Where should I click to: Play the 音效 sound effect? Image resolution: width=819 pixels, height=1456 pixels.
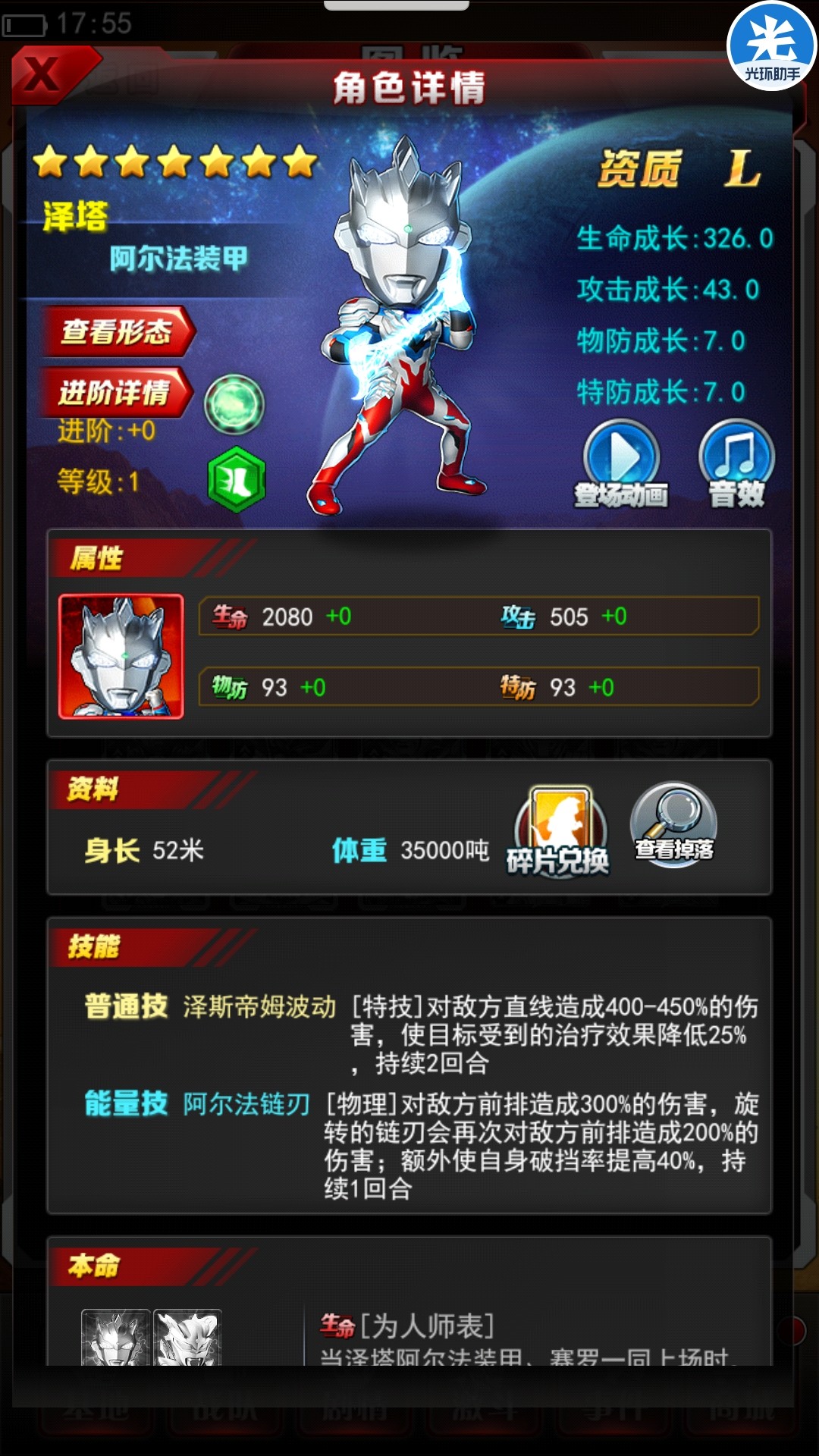736,463
